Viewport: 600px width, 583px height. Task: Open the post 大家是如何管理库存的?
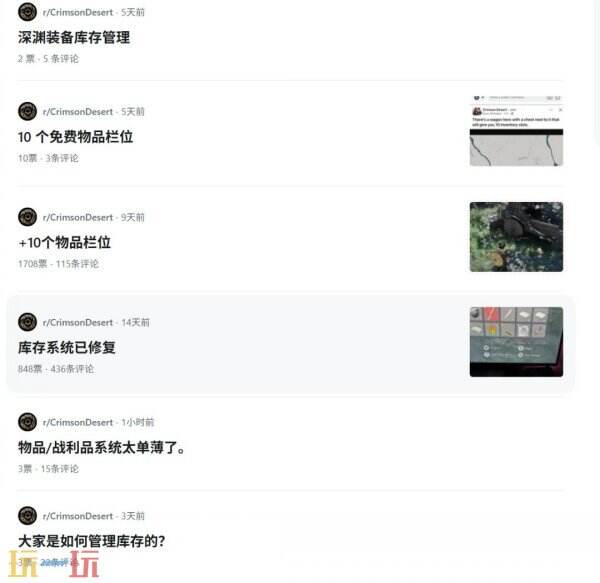coord(92,541)
